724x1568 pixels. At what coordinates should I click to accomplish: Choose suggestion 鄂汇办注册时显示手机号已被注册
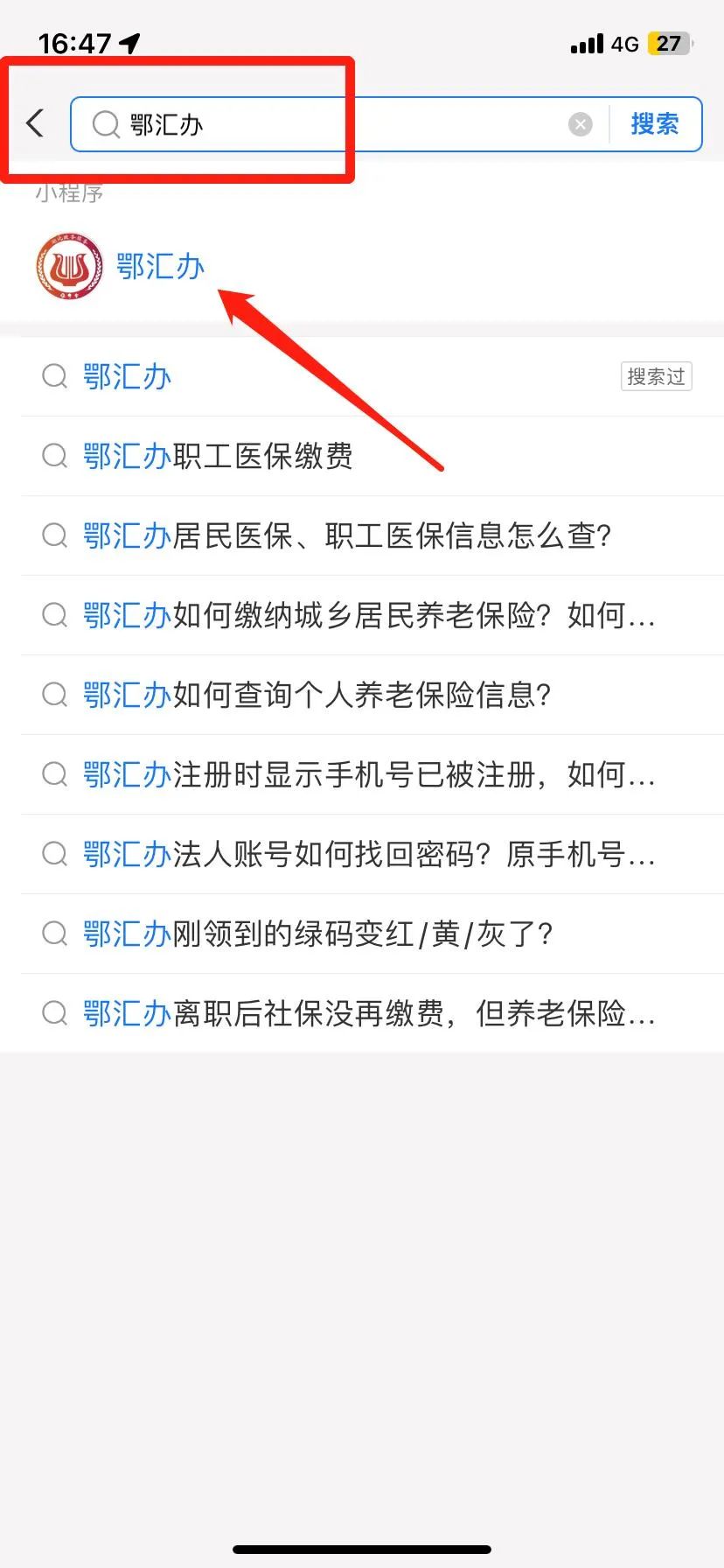pos(367,775)
